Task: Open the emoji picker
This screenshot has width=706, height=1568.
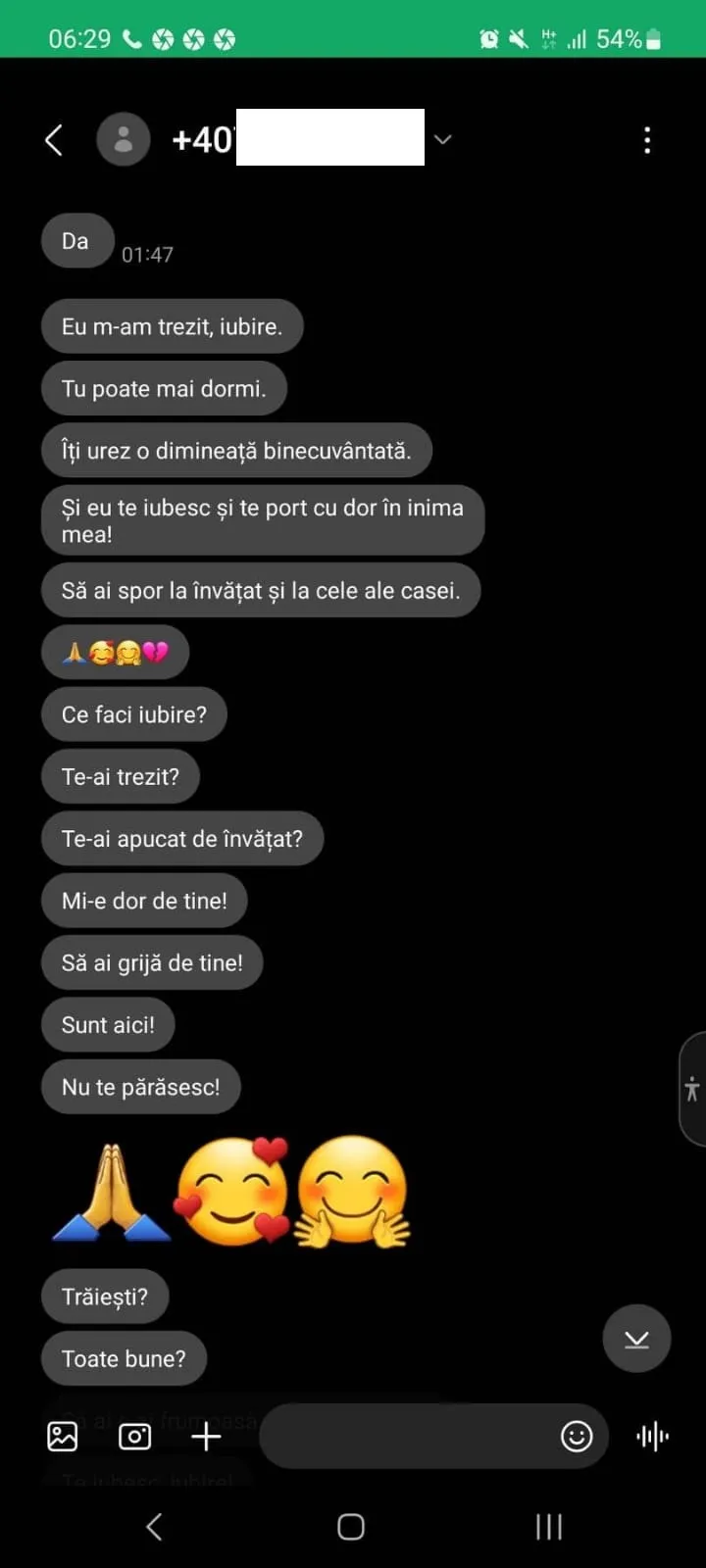Action: [x=577, y=1437]
